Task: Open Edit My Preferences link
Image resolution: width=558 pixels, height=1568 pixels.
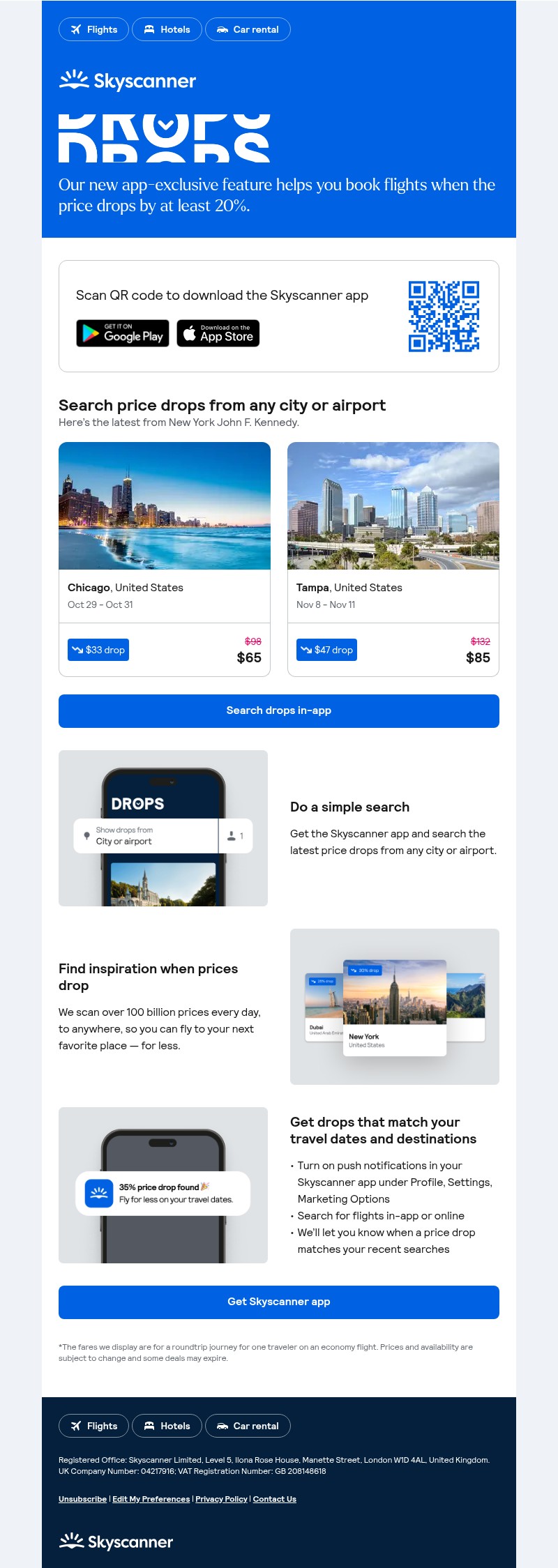Action: [x=151, y=1499]
